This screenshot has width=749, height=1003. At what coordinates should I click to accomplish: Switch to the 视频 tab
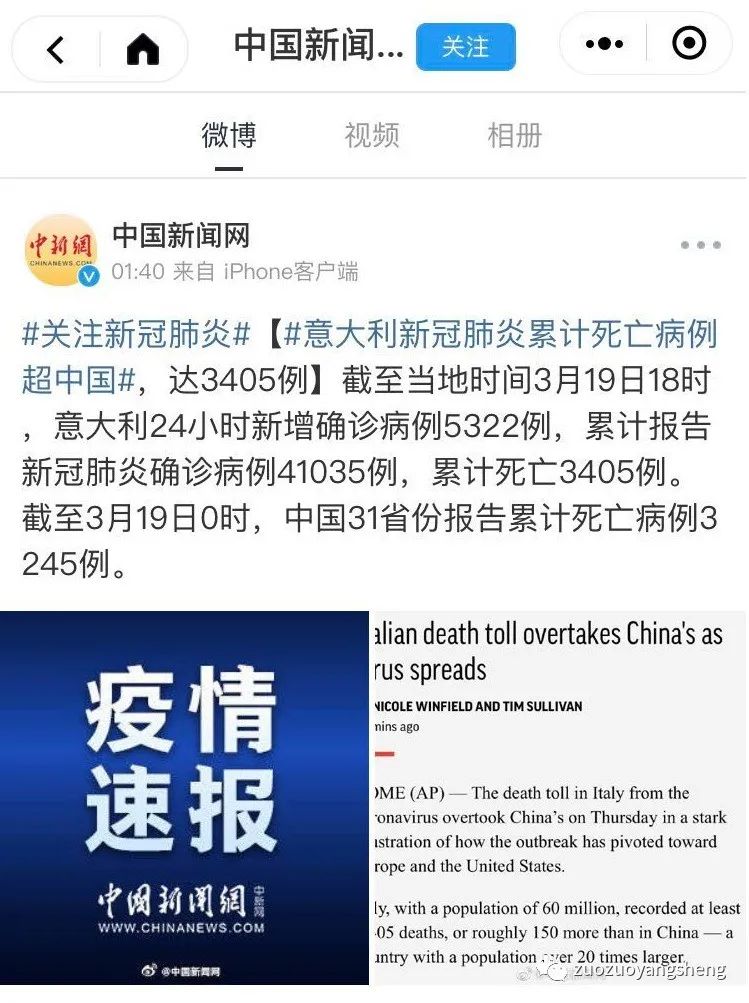click(372, 135)
